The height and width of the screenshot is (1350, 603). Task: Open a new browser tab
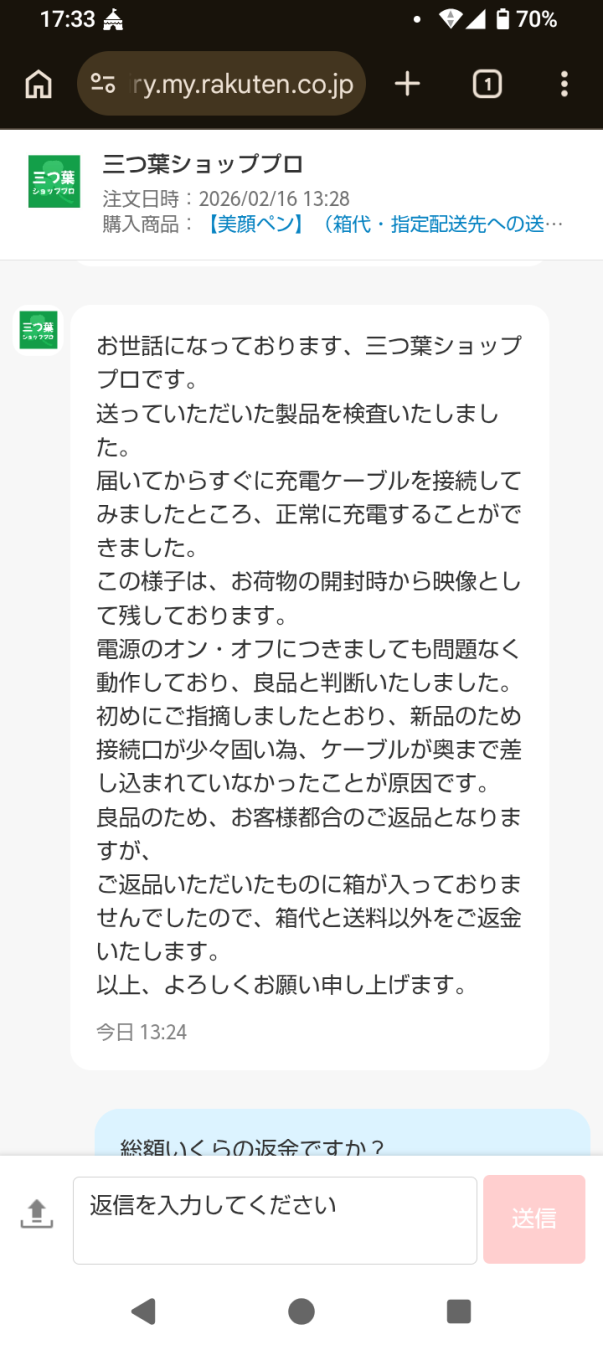[407, 84]
